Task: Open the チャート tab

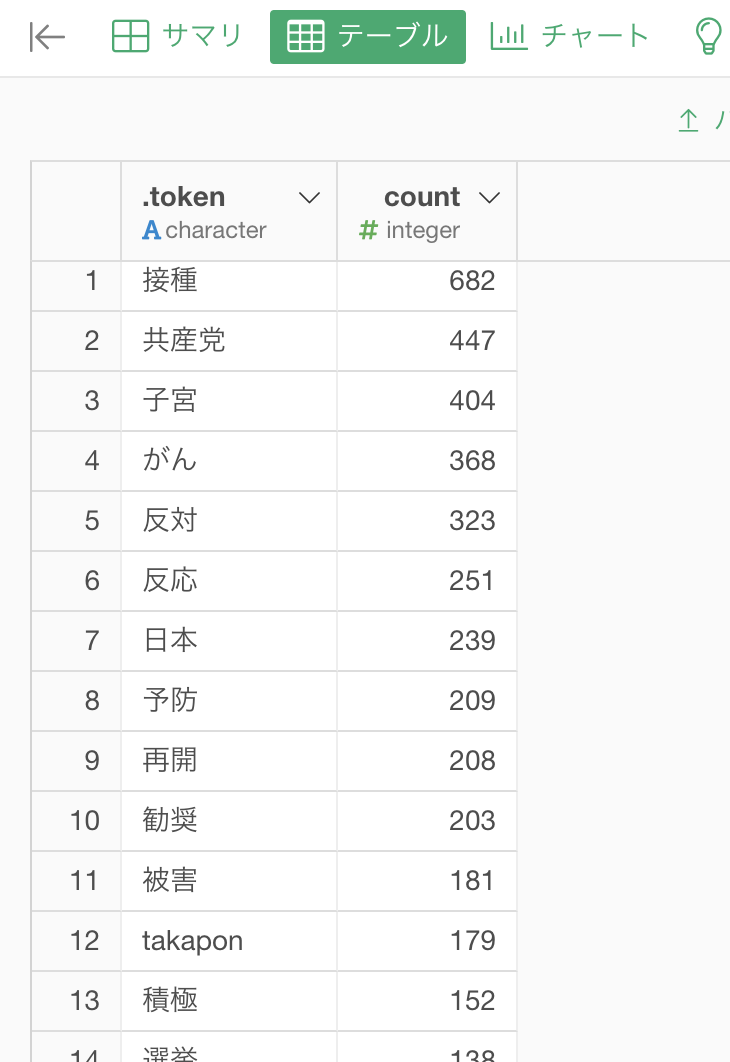Action: pyautogui.click(x=570, y=37)
